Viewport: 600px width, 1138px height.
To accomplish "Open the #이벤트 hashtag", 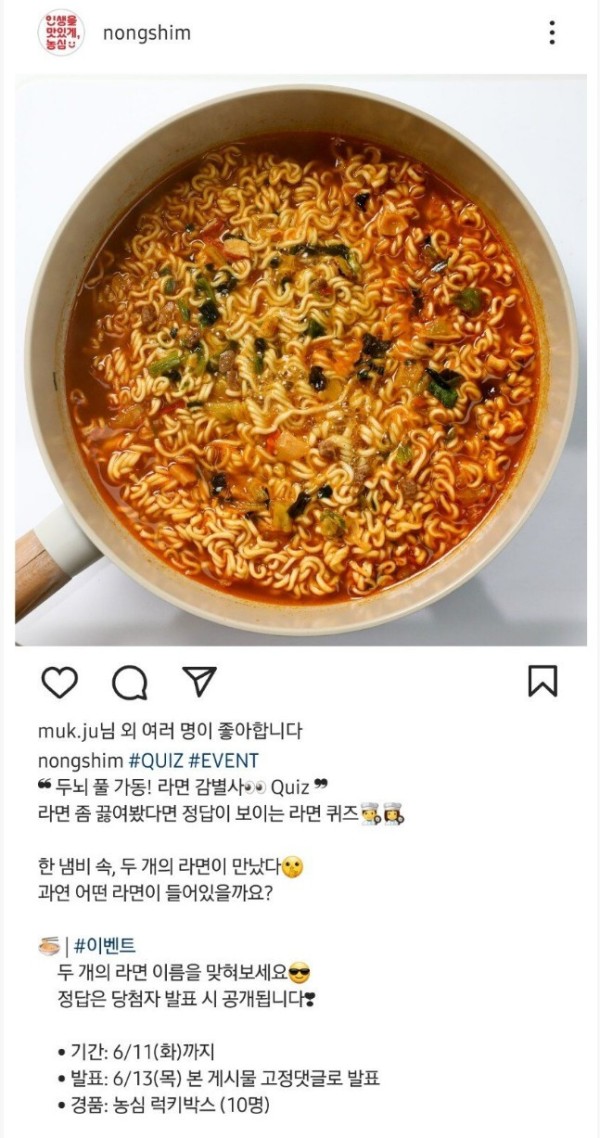I will pyautogui.click(x=105, y=945).
